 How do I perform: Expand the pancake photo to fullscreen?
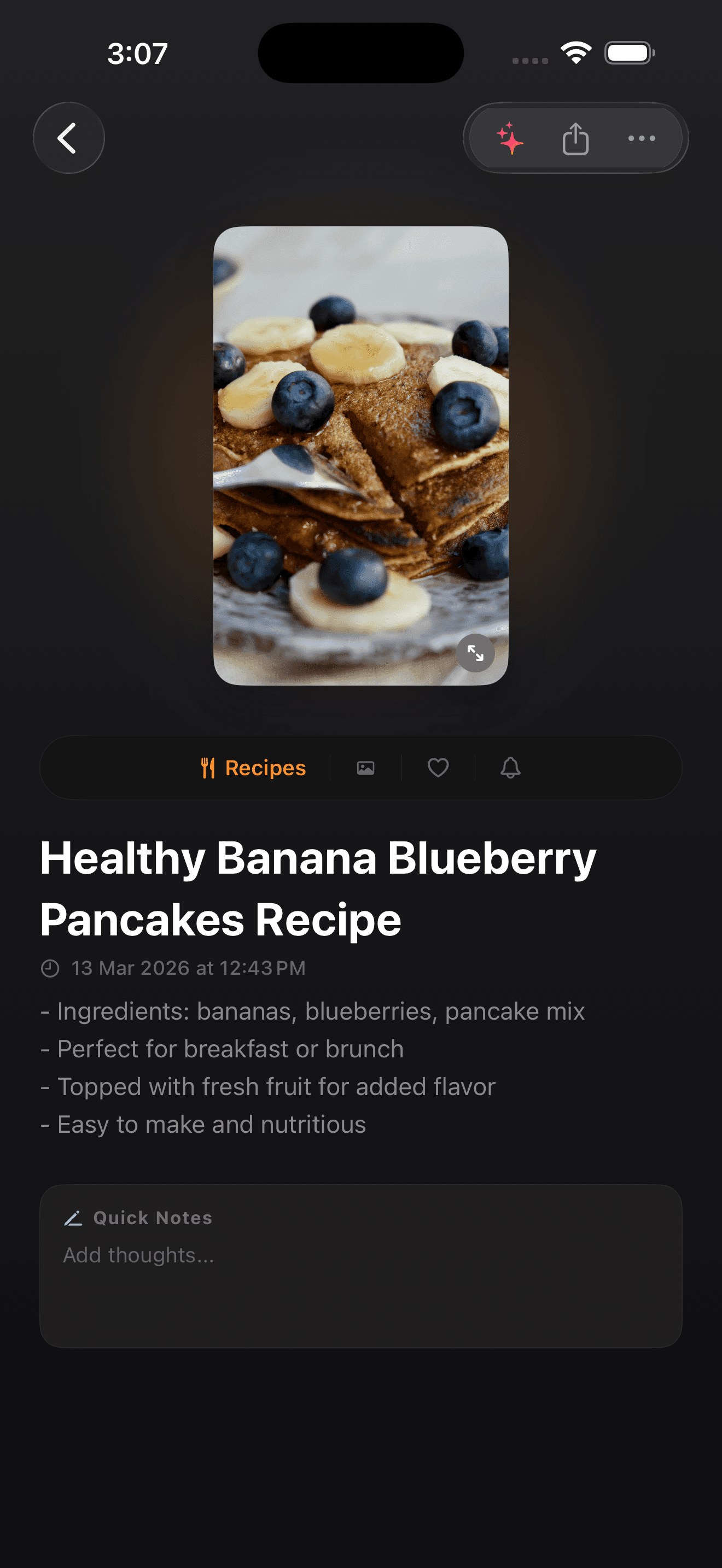[476, 653]
